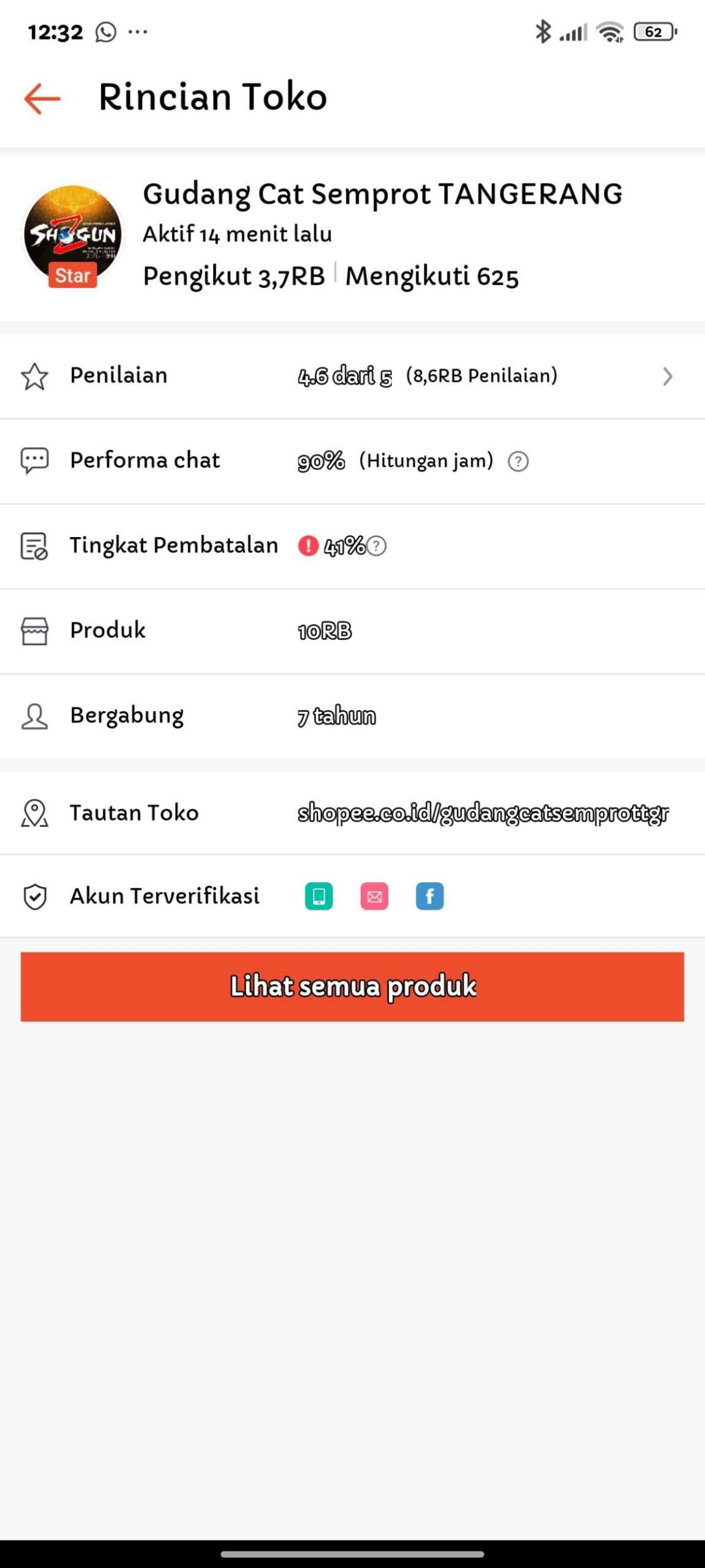Click the Tingkat Pembatalan document icon
The height and width of the screenshot is (1568, 705).
click(35, 546)
